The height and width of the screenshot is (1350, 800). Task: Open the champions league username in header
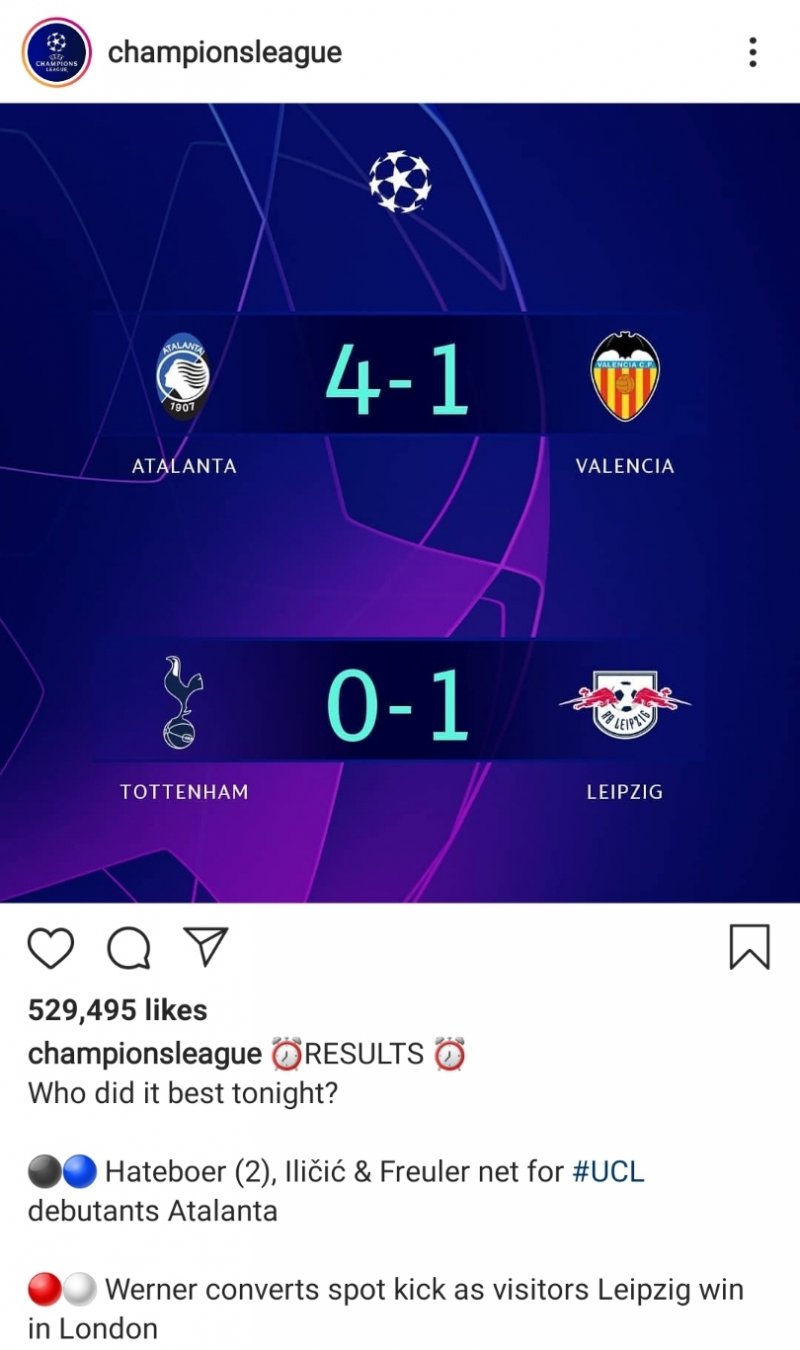point(225,52)
